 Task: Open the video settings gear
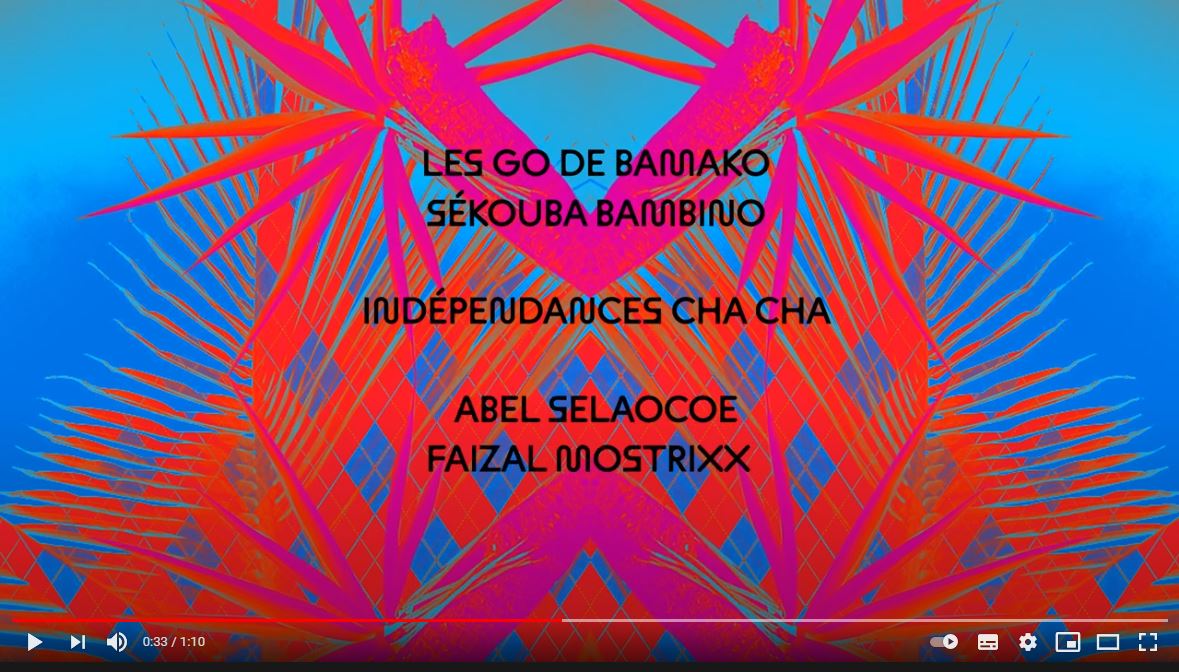(x=1028, y=642)
